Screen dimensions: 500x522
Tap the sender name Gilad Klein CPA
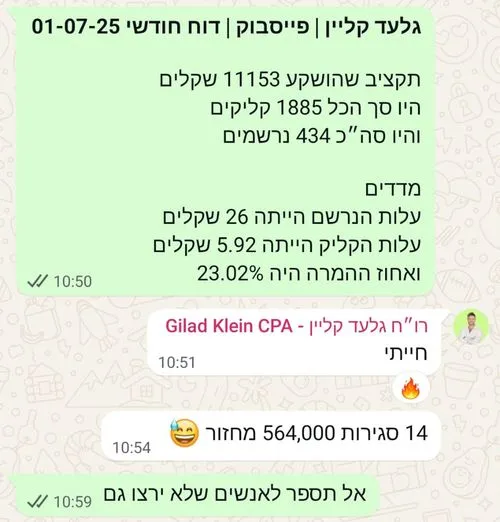(296, 326)
